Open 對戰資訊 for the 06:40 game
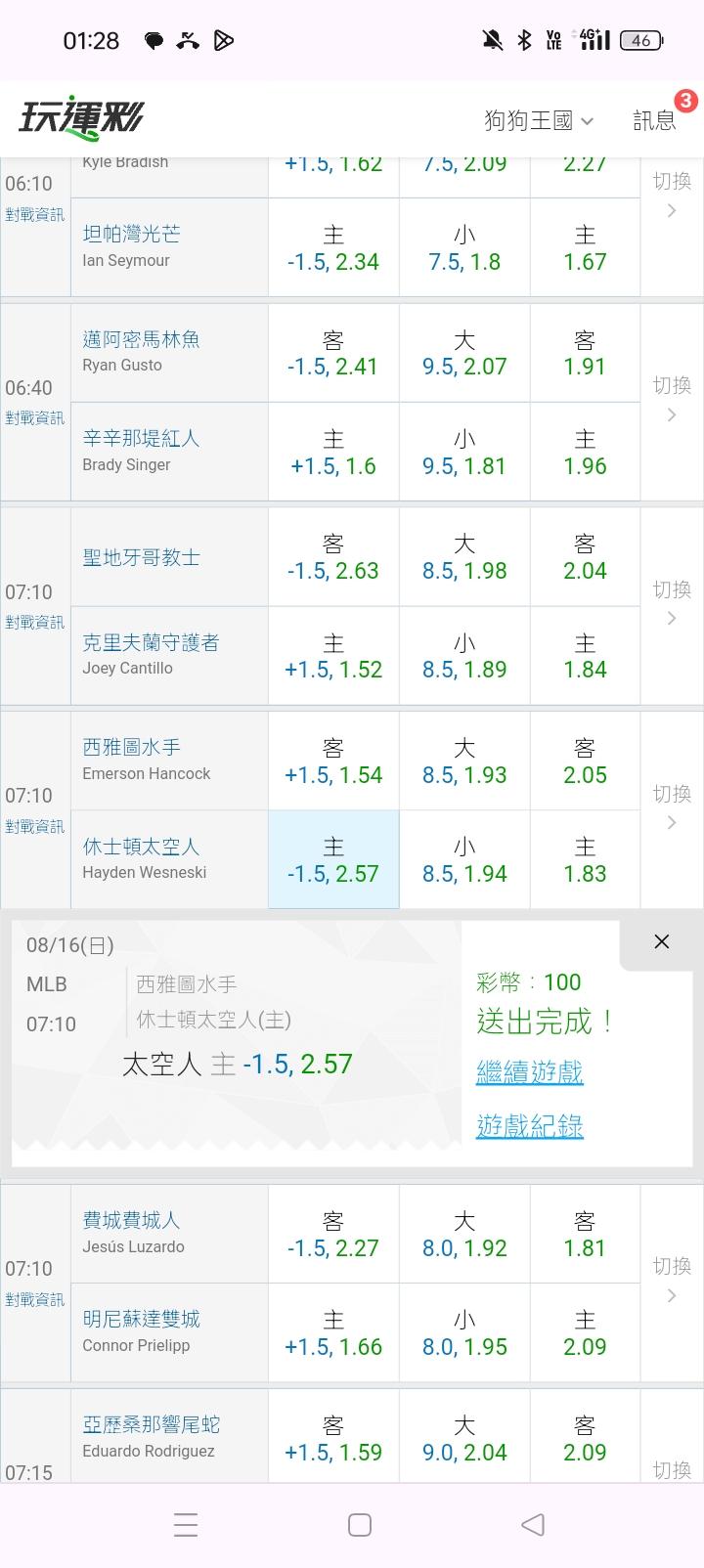This screenshot has height=1568, width=704. [35, 418]
